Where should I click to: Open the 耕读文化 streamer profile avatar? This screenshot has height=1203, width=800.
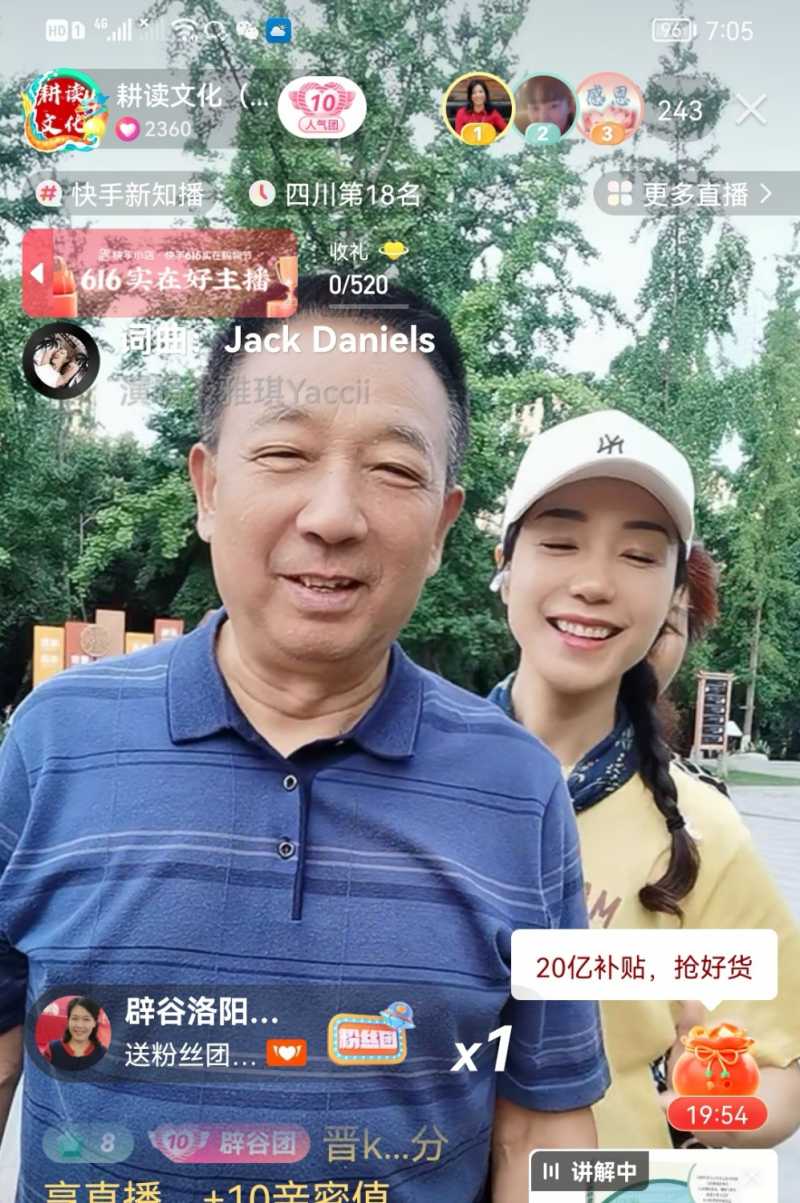click(63, 110)
